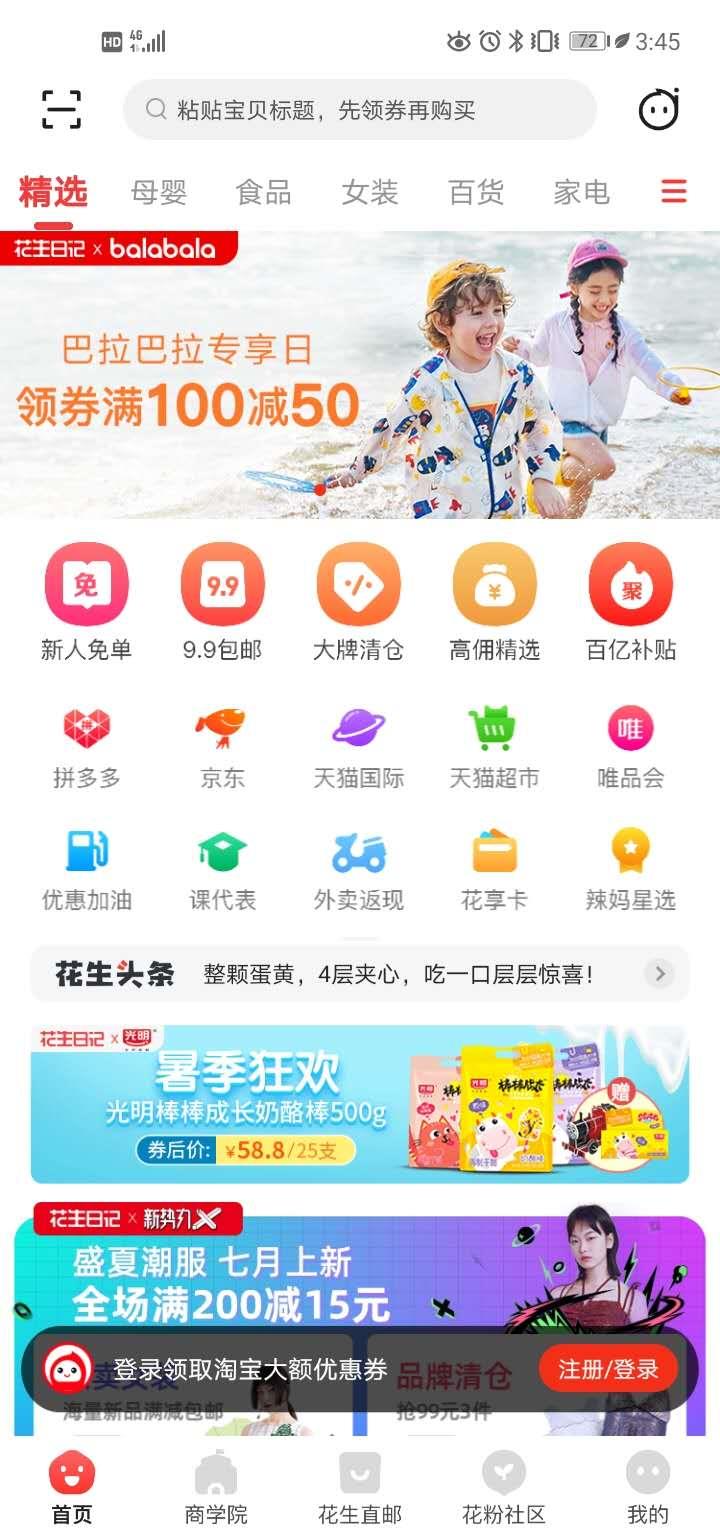The height and width of the screenshot is (1540, 720).
Task: Switch to the 食品 tab
Action: click(x=263, y=192)
